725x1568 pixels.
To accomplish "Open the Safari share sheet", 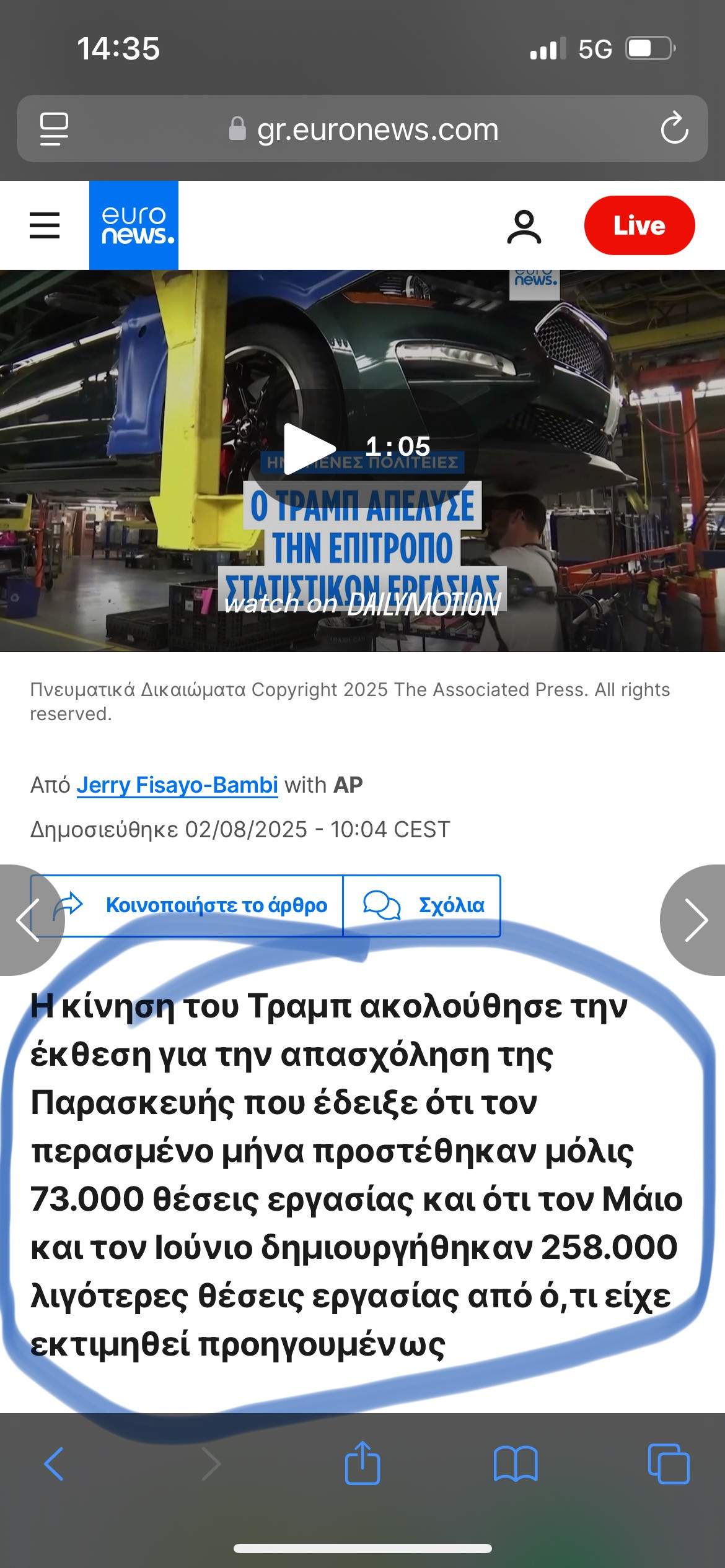I will coord(362,1463).
